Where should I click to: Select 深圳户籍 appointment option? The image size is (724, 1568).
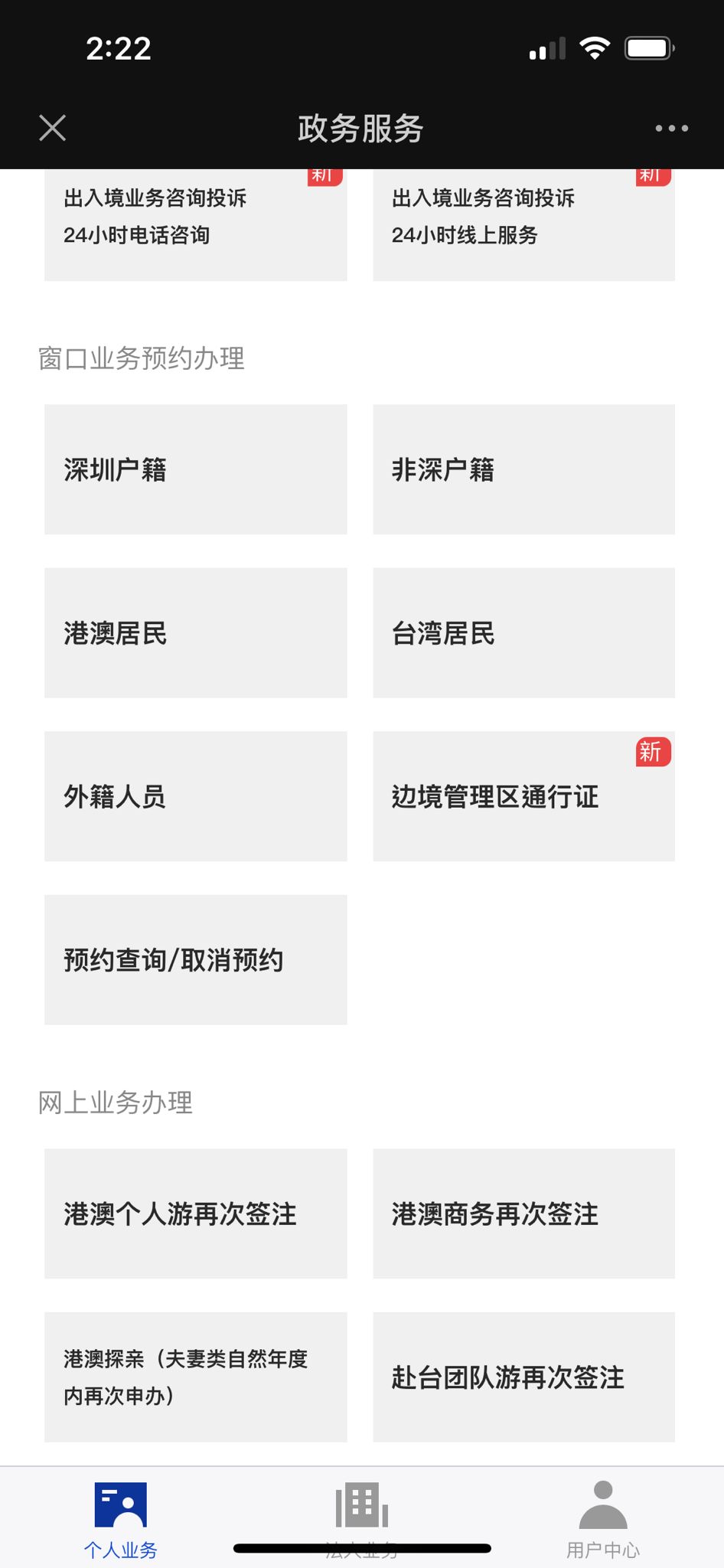(x=195, y=469)
